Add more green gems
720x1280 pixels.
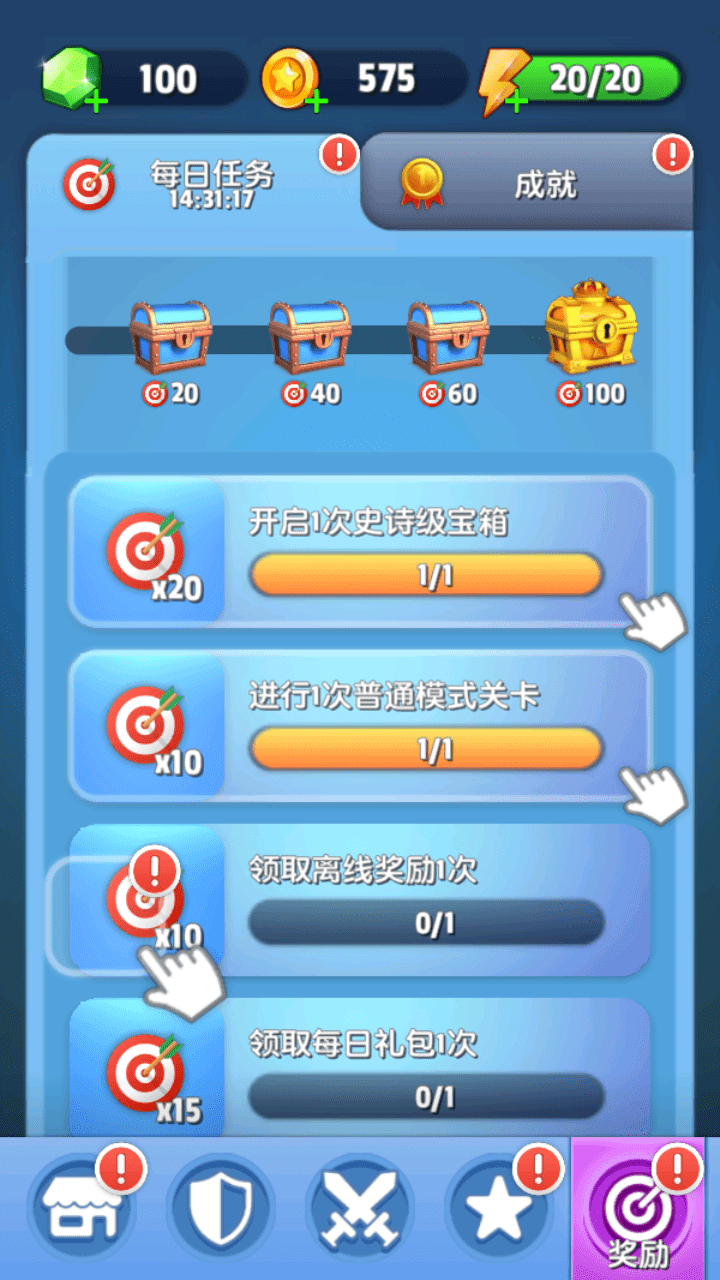(x=97, y=102)
